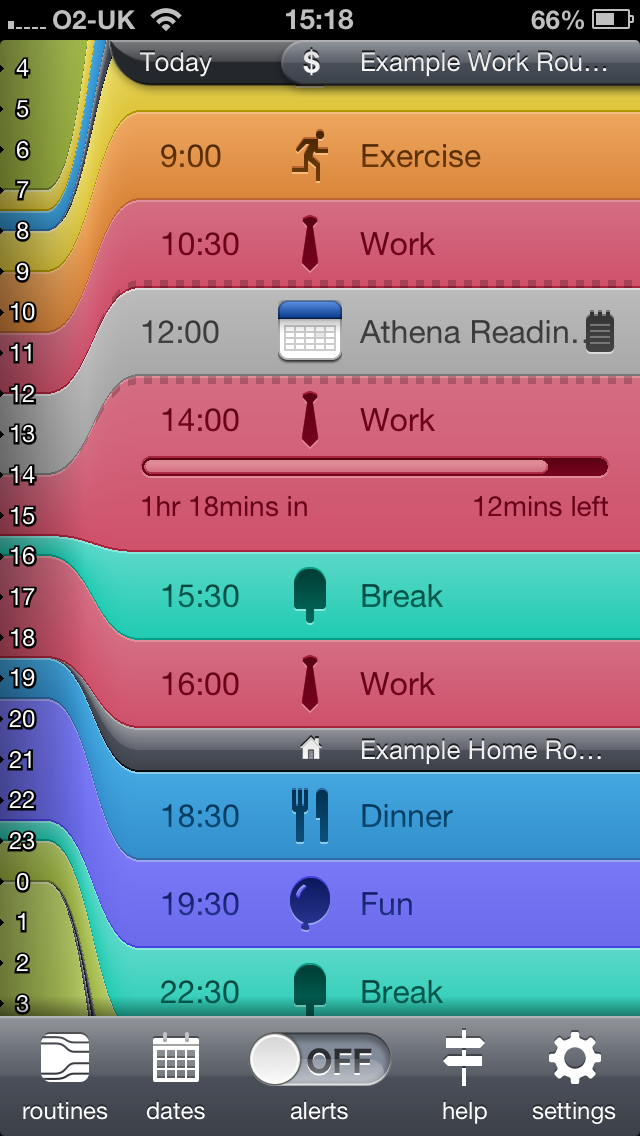Open settings

pos(574,1077)
